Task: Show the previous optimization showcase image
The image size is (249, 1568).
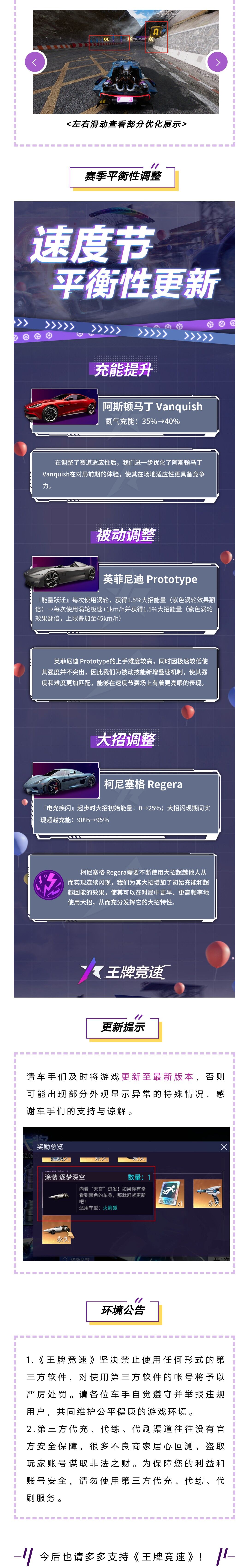Action: point(35,62)
